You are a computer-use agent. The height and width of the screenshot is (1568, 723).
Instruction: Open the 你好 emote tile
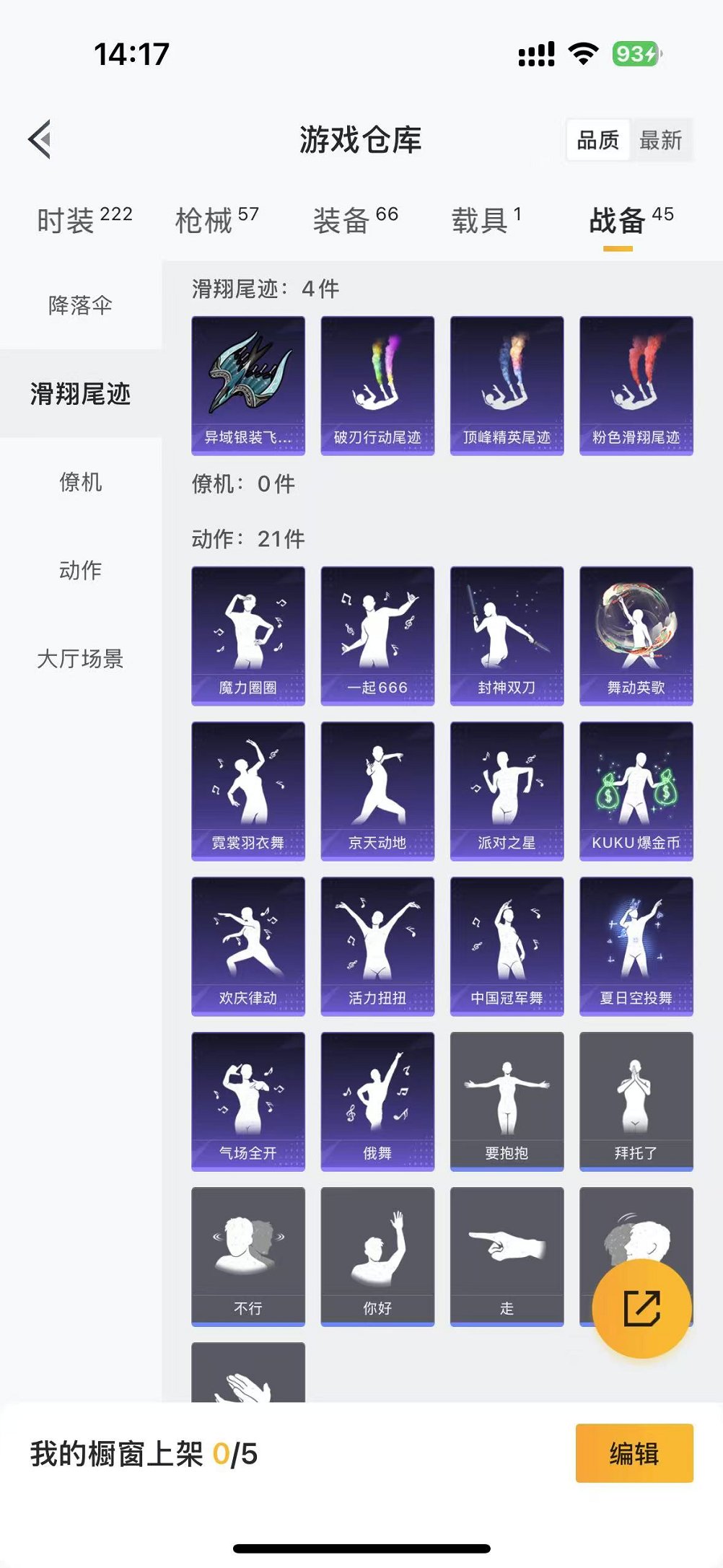pos(377,1256)
